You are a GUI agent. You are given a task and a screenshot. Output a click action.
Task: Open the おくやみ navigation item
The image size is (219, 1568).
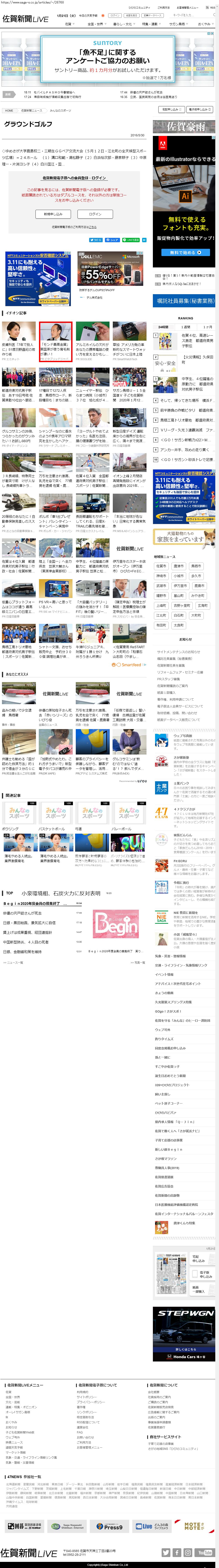[204, 24]
